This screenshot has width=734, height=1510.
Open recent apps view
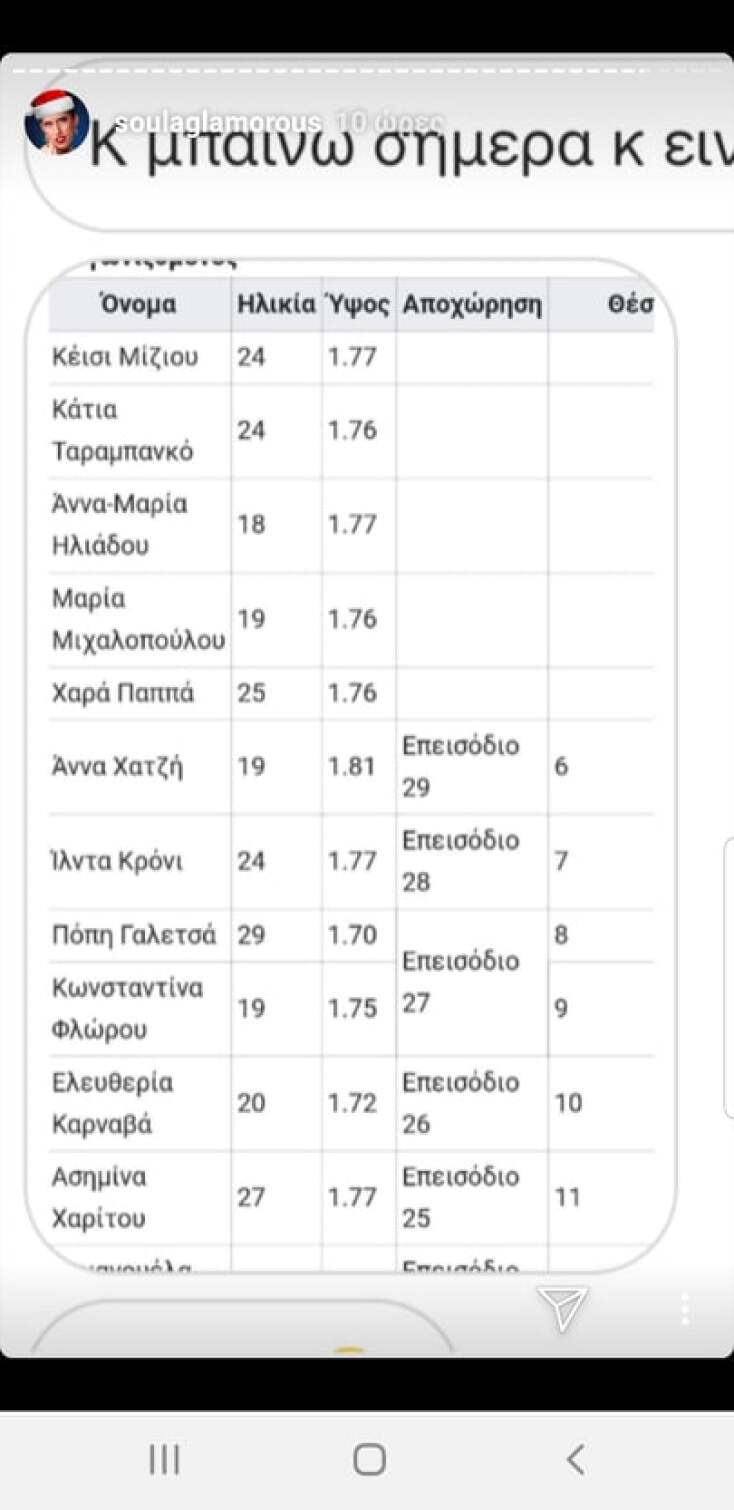coord(164,1460)
